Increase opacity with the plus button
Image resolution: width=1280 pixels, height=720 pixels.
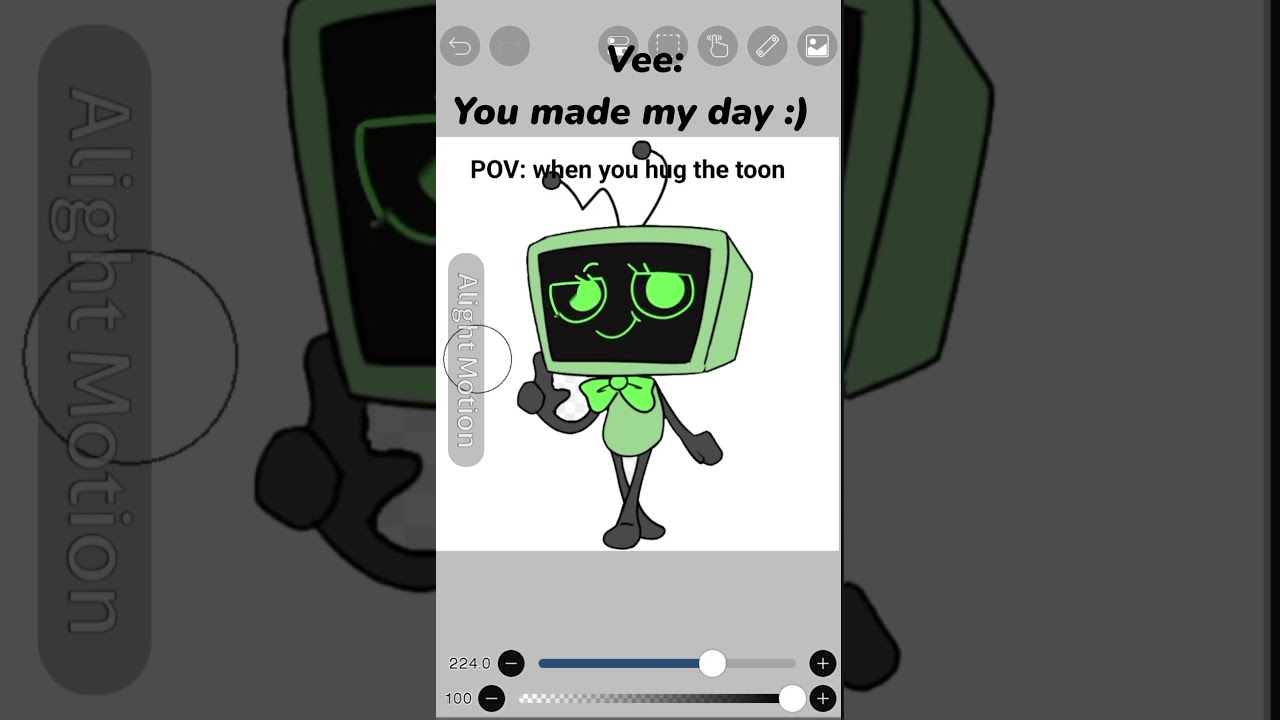click(x=822, y=699)
